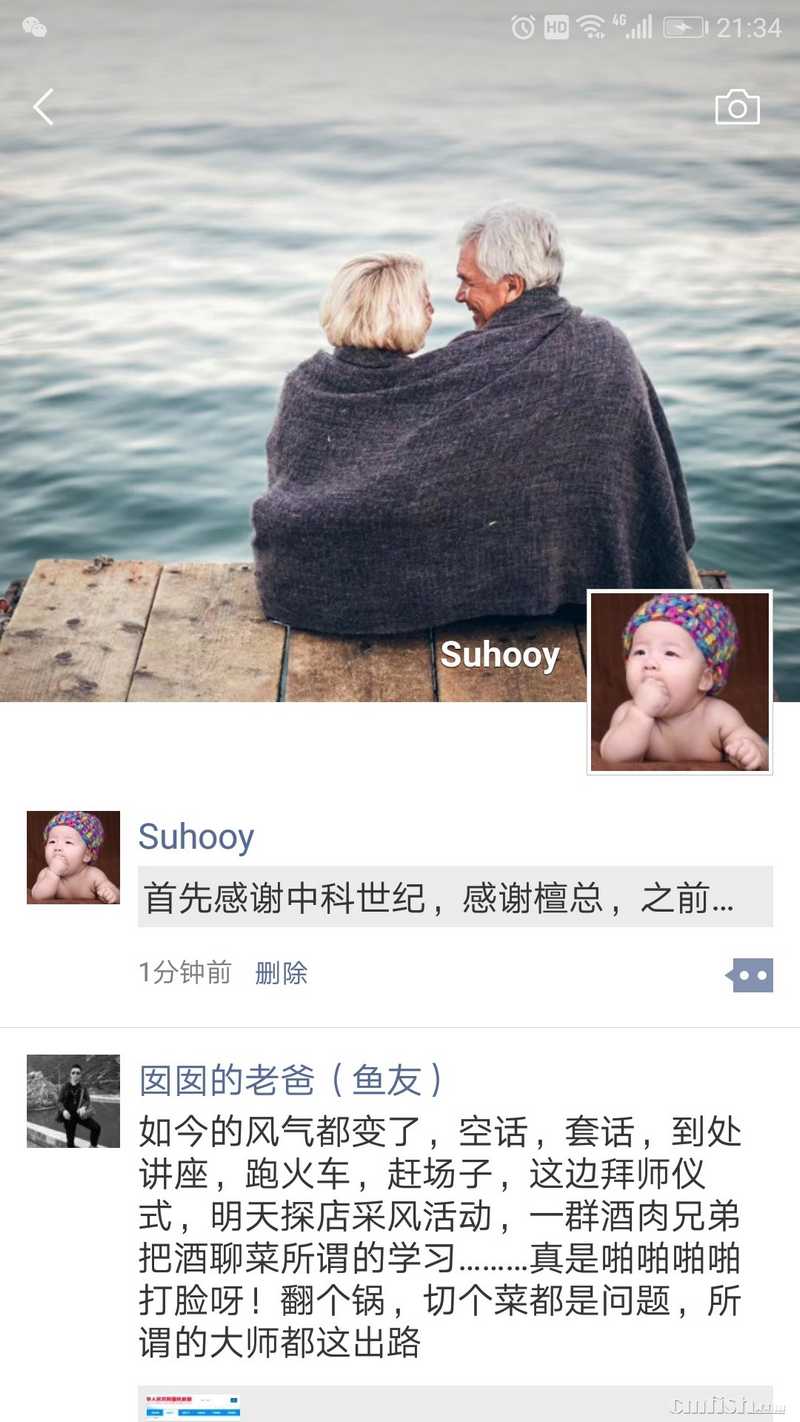Open 囡囡的老爸（鱼友）name link
Viewport: 800px width, 1422px height.
click(290, 1080)
